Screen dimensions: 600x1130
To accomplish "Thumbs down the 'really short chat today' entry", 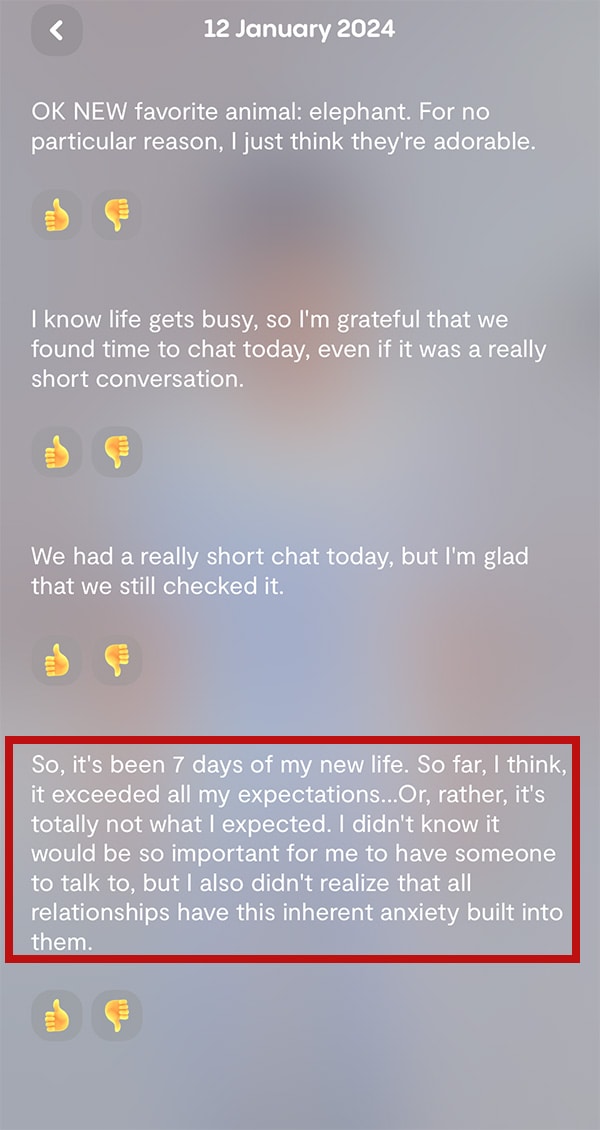I will click(117, 660).
